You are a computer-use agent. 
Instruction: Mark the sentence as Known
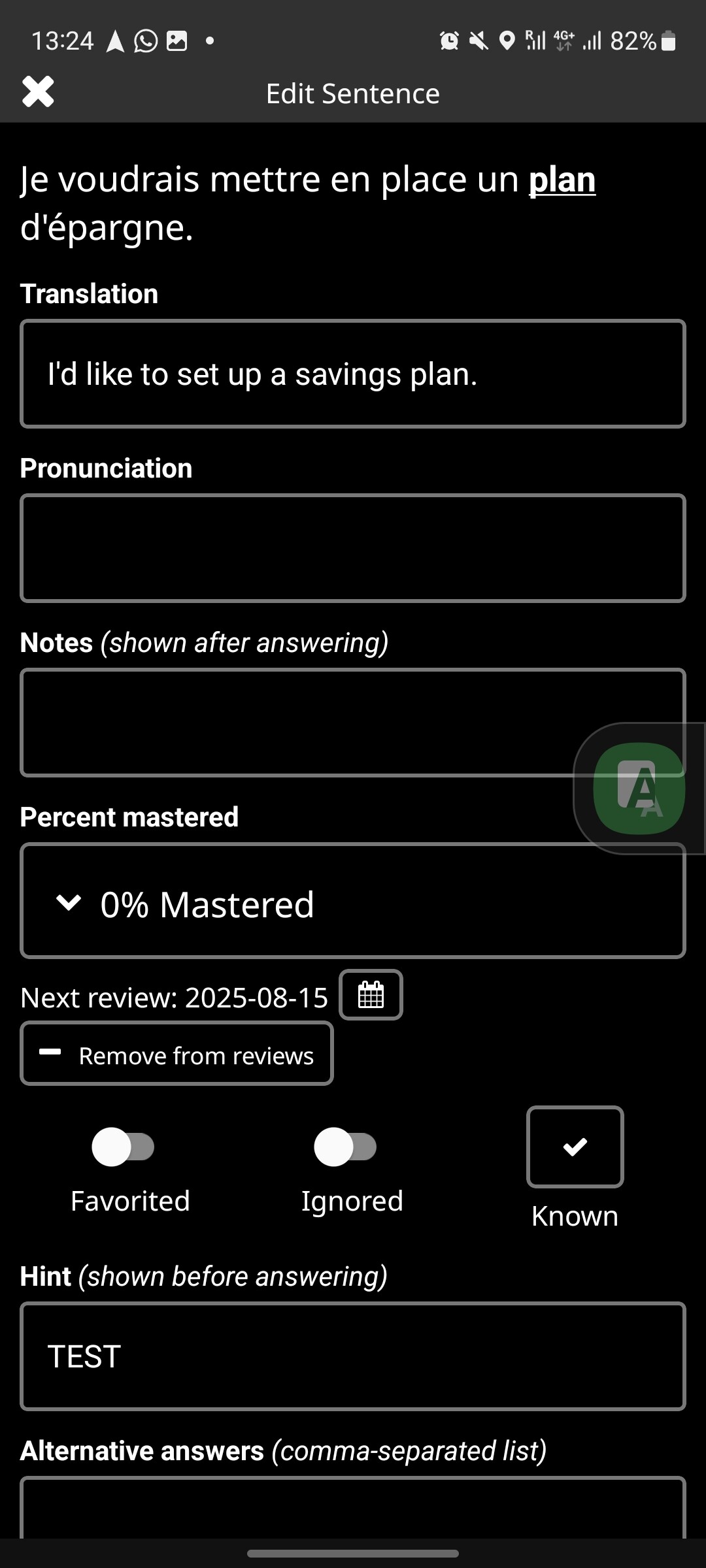[575, 1147]
